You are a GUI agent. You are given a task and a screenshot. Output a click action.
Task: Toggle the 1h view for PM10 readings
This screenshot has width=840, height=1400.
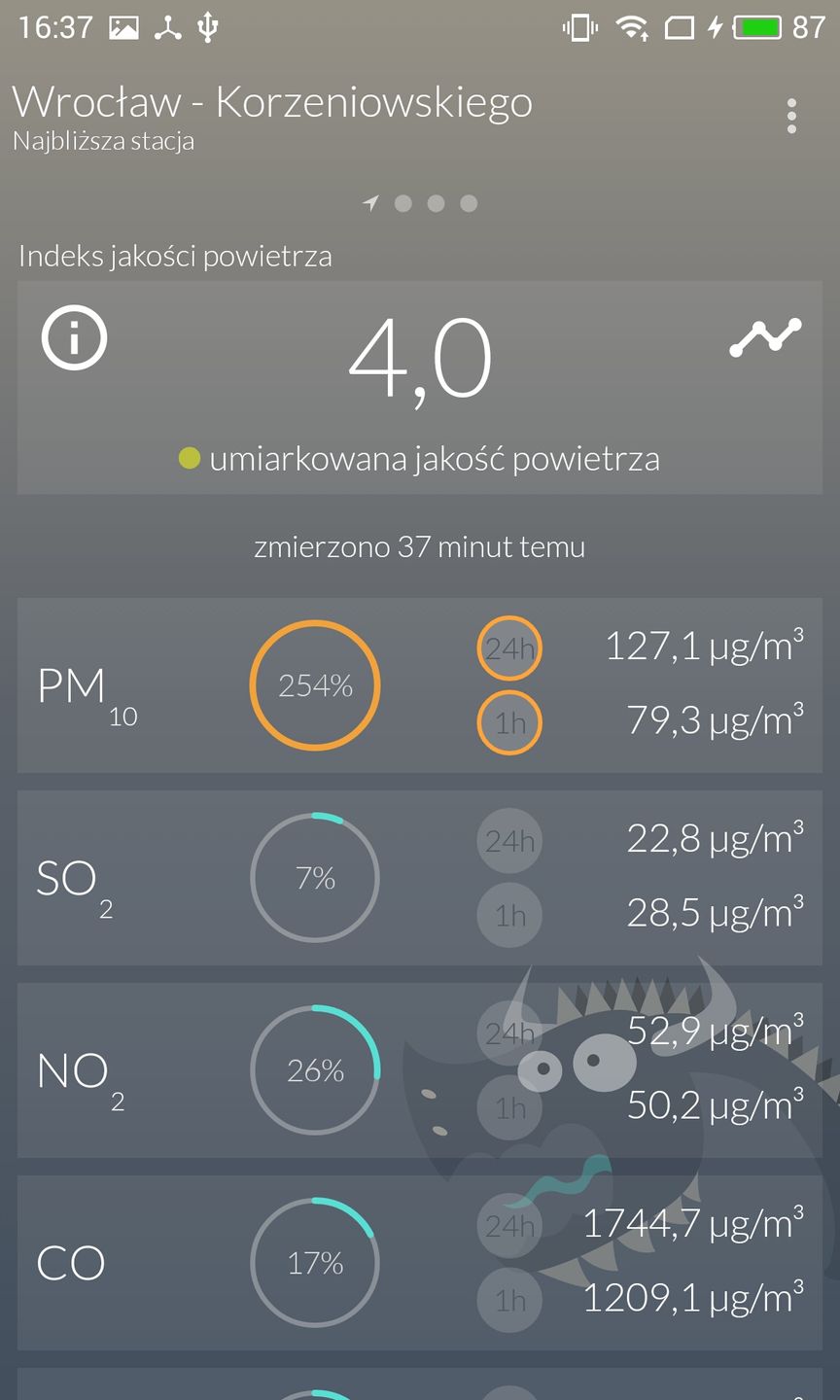pyautogui.click(x=509, y=722)
